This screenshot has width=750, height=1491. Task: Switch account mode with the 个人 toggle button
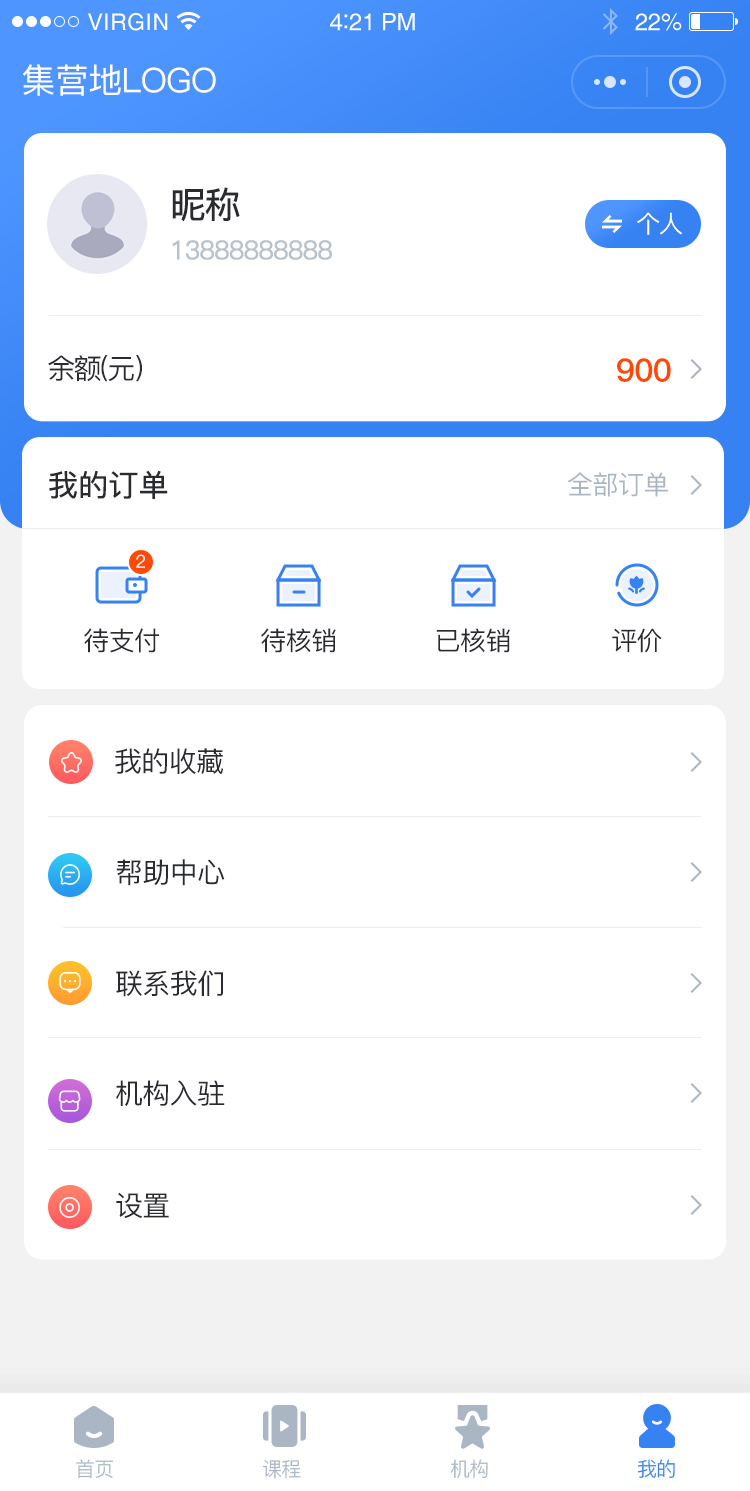coord(642,224)
